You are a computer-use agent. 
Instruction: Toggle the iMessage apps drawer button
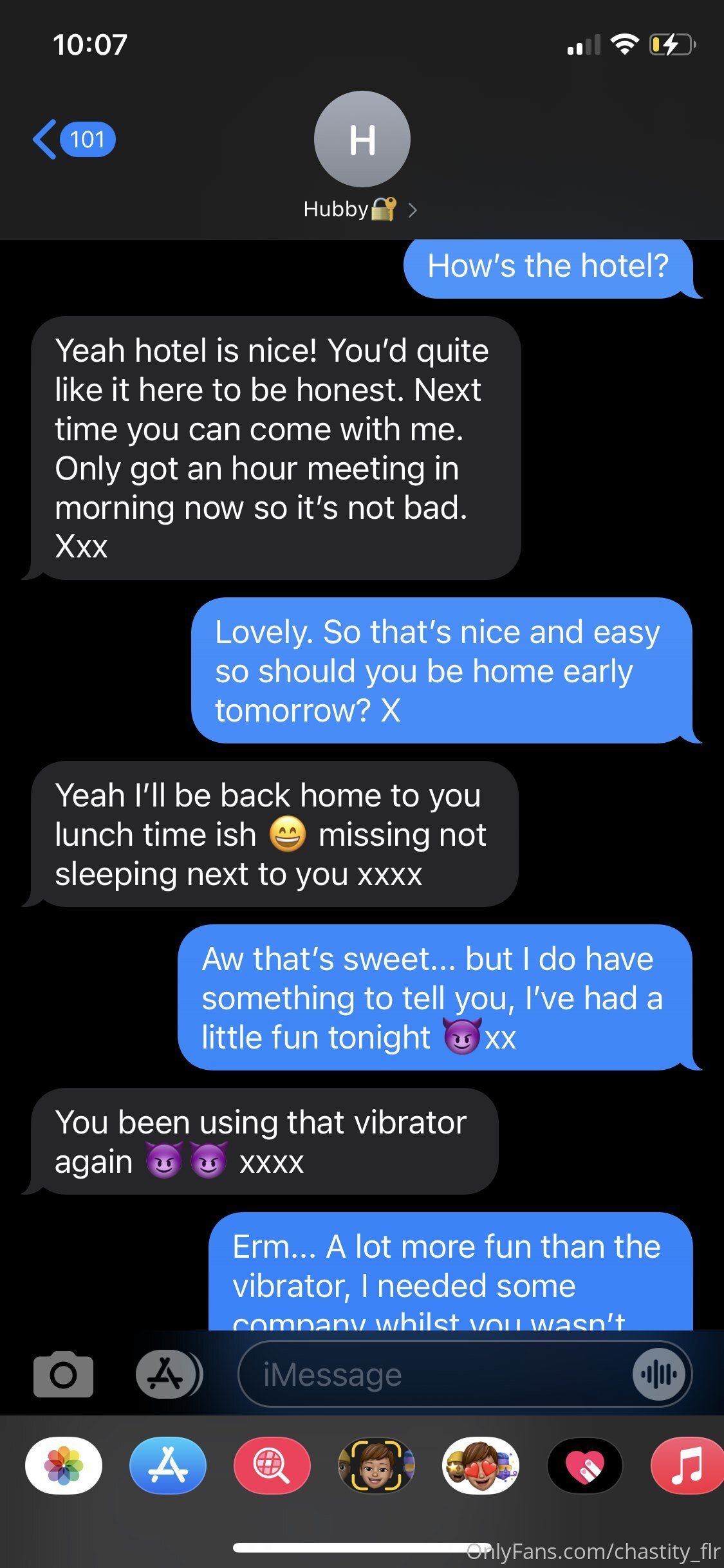point(166,1374)
